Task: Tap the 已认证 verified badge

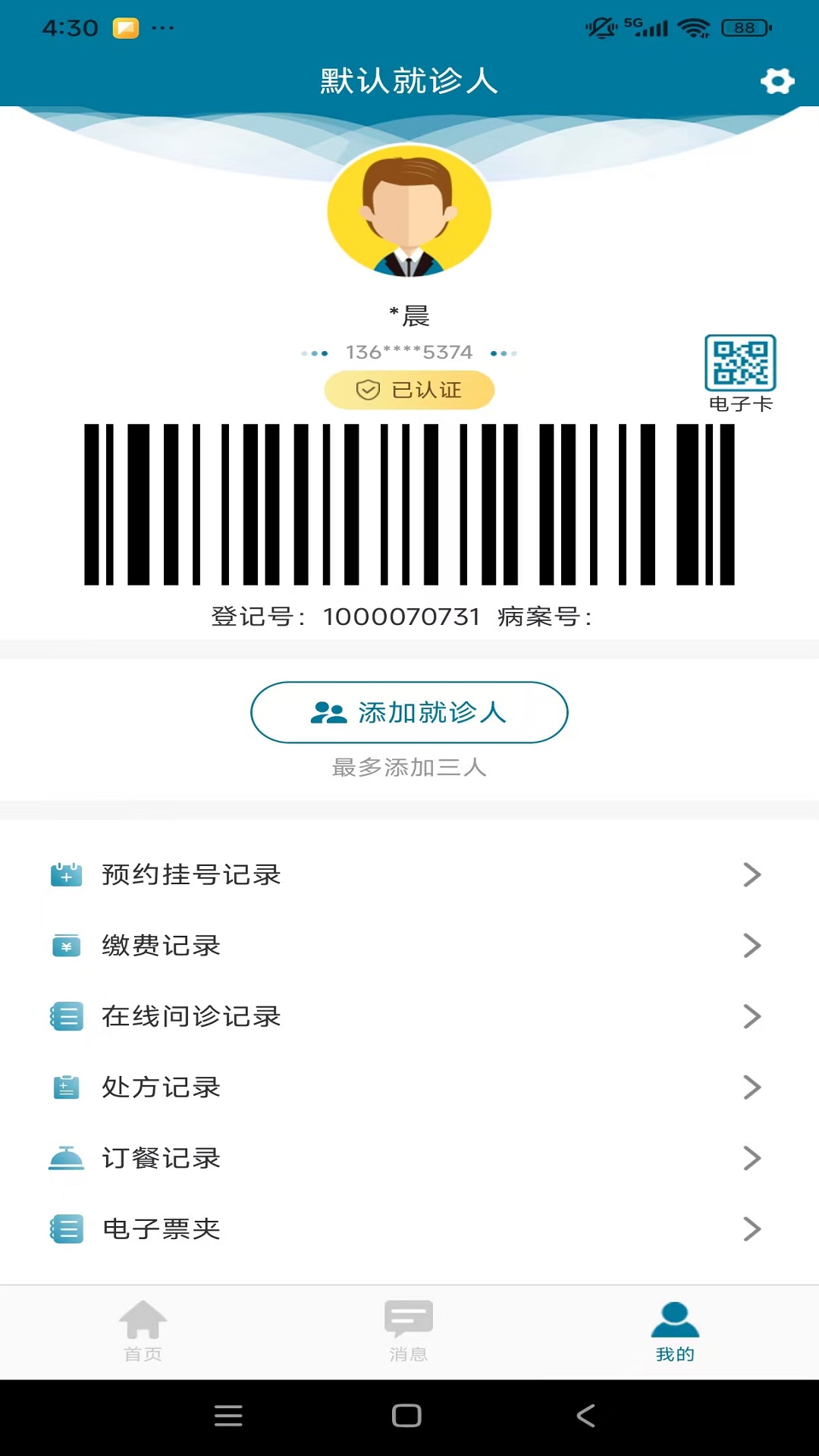Action: (409, 390)
